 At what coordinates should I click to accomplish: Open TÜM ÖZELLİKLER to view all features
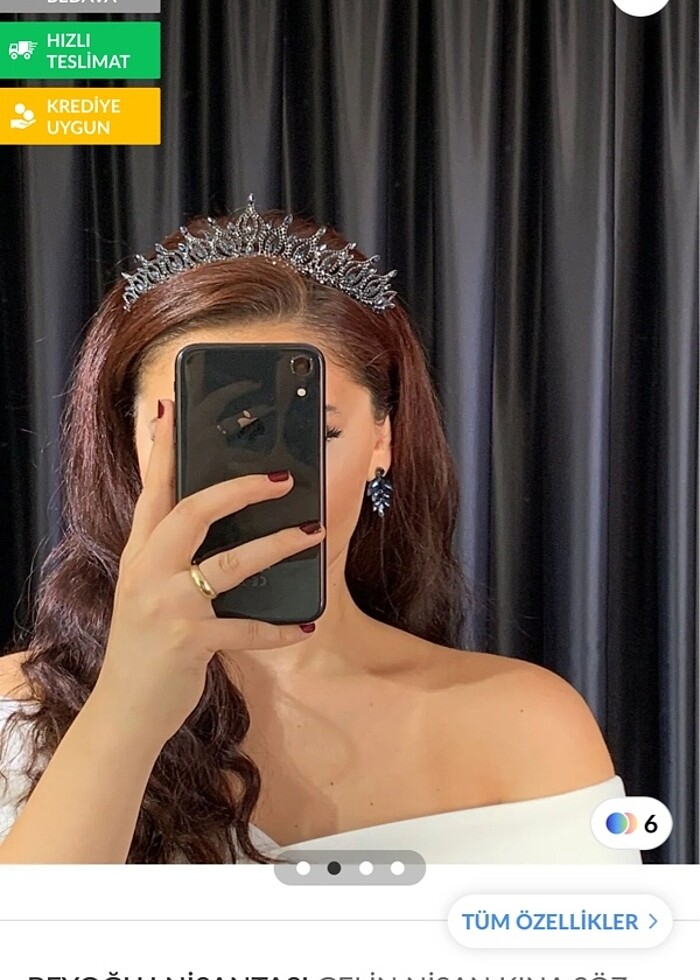pyautogui.click(x=559, y=921)
